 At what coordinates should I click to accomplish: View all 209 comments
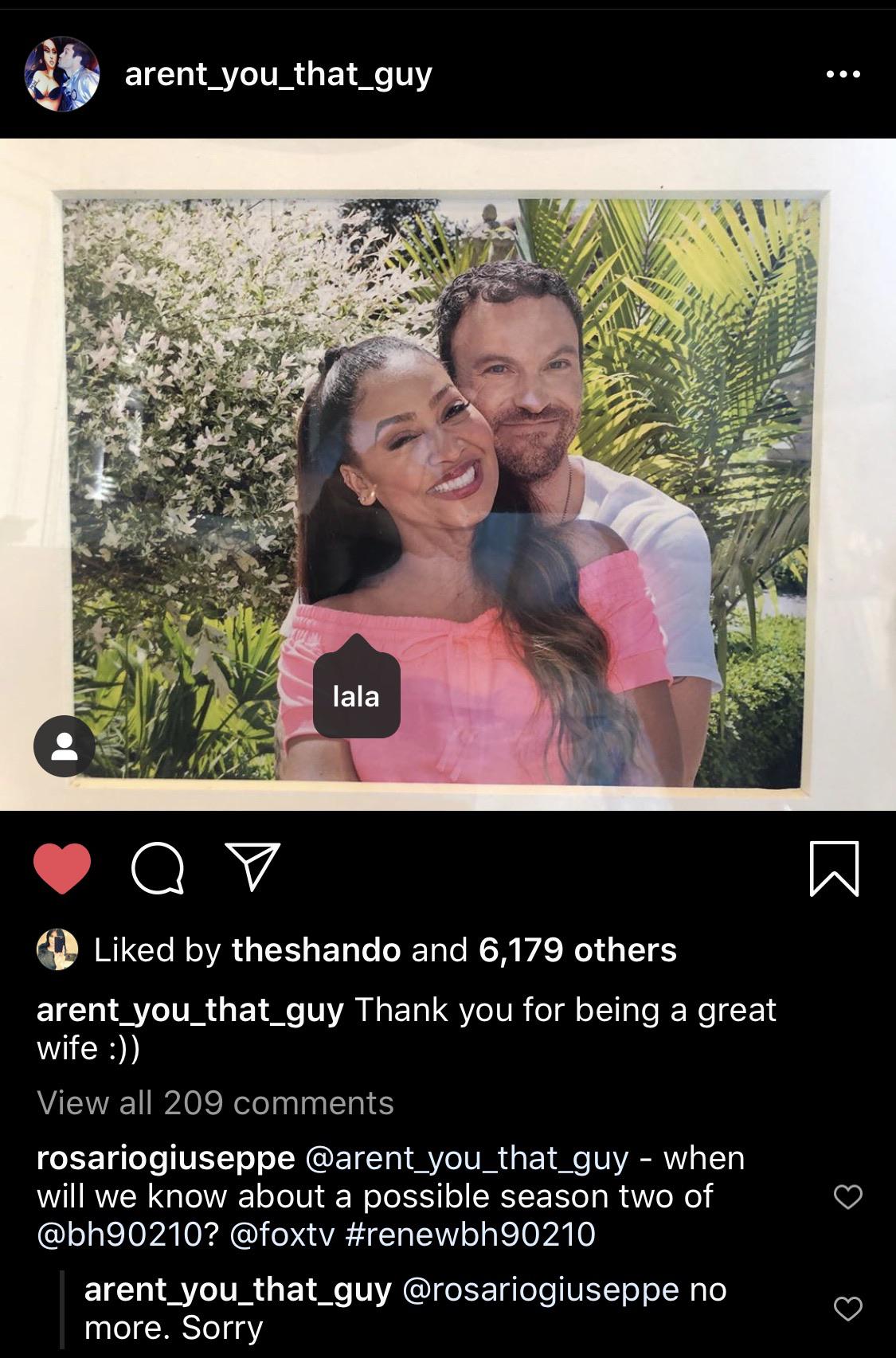tap(215, 1103)
